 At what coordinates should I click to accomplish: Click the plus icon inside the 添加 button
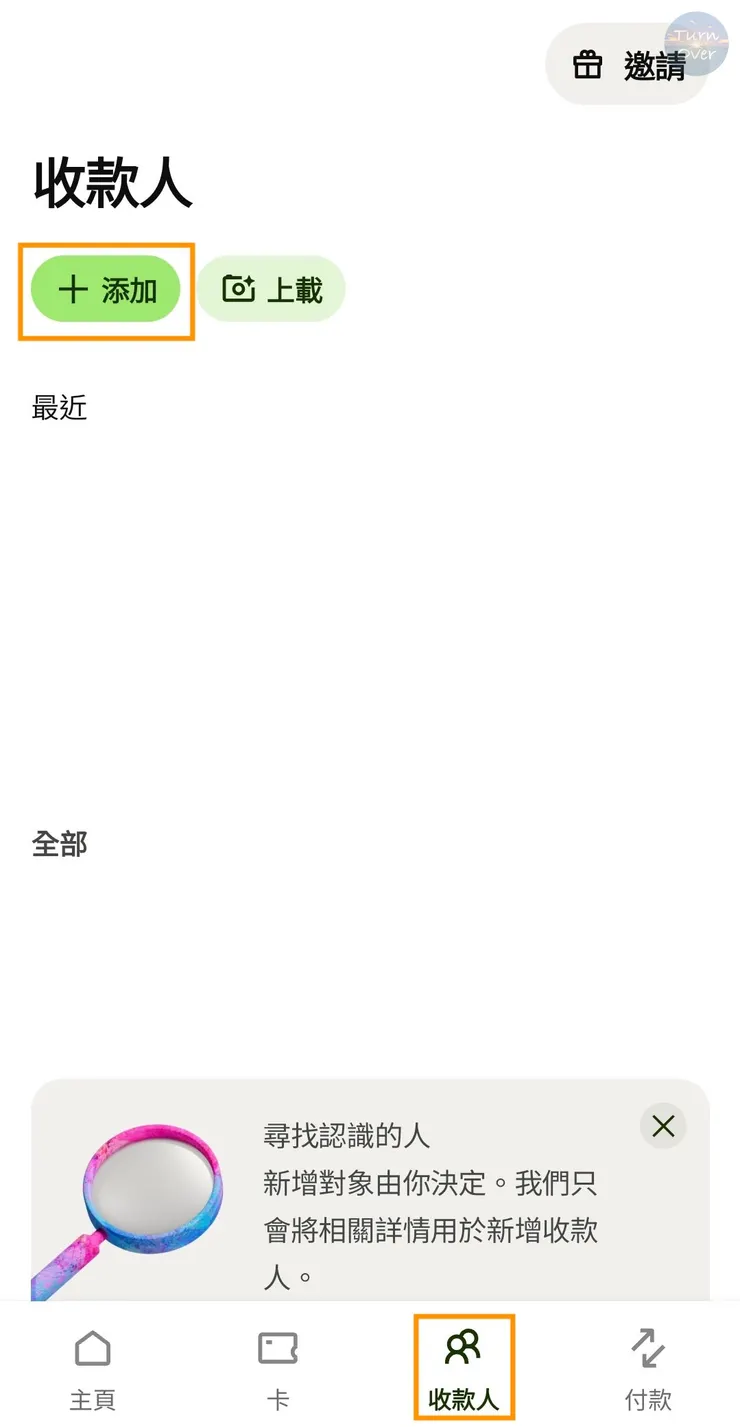pyautogui.click(x=71, y=289)
